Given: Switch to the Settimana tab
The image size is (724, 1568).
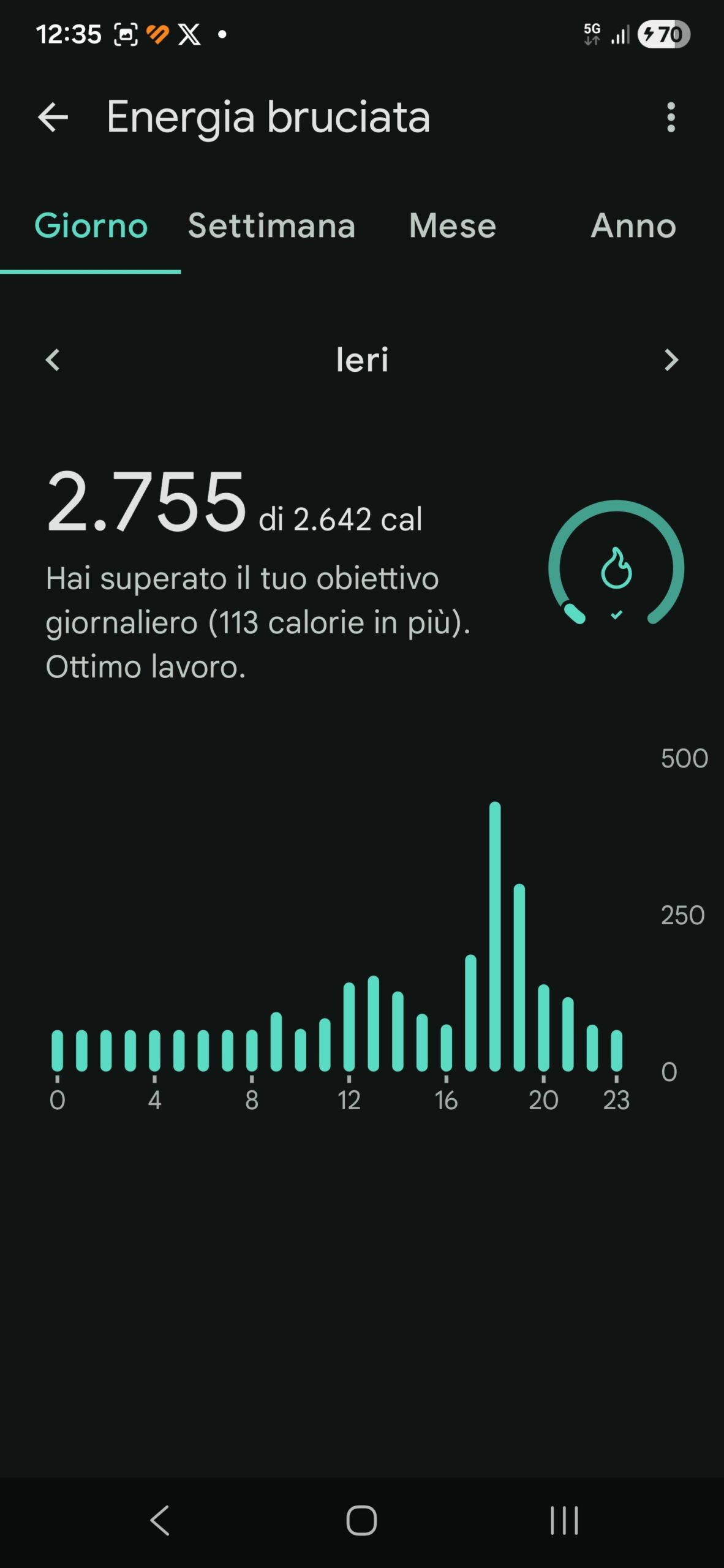Looking at the screenshot, I should click(271, 226).
